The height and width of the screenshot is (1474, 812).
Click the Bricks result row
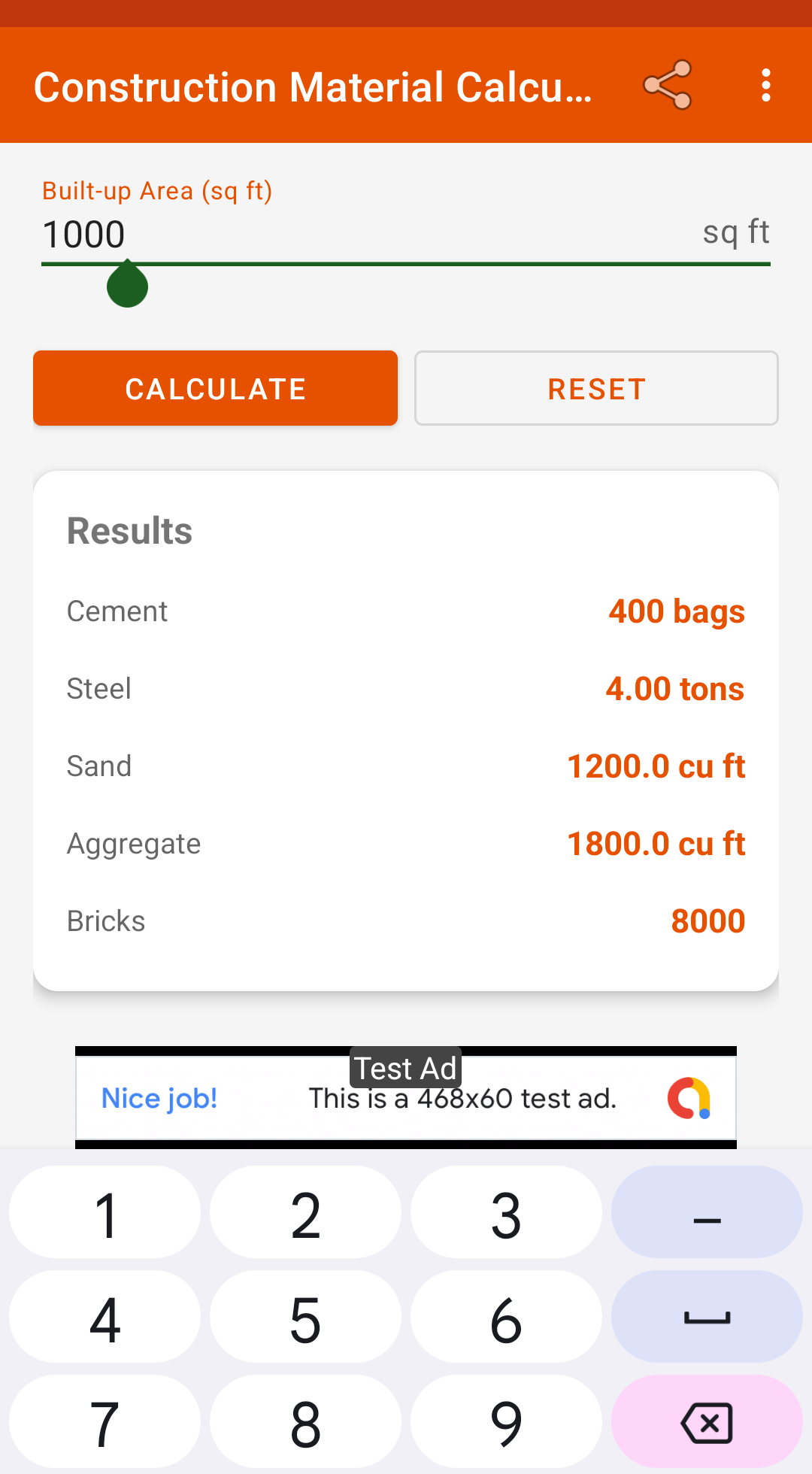click(406, 920)
